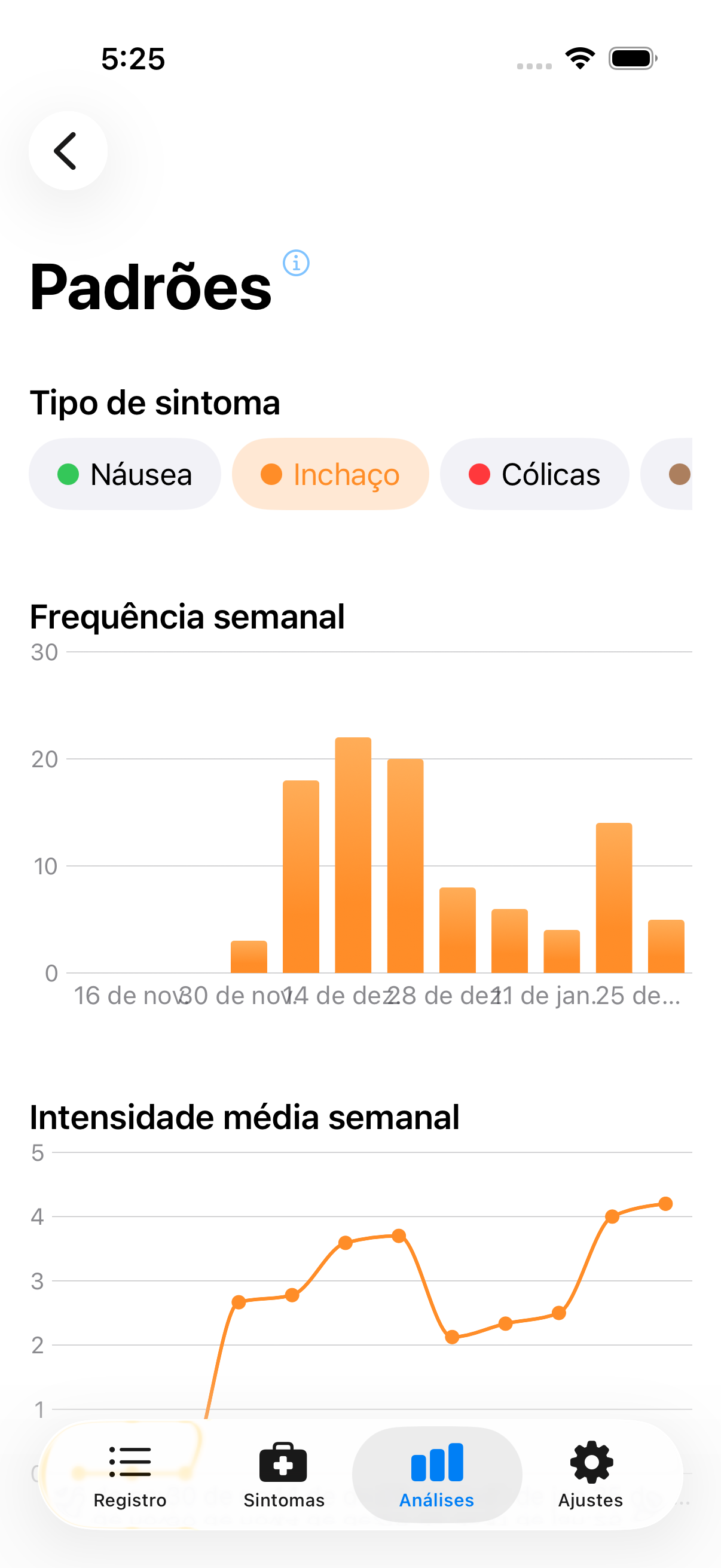Go back using the chevron arrow

point(68,151)
